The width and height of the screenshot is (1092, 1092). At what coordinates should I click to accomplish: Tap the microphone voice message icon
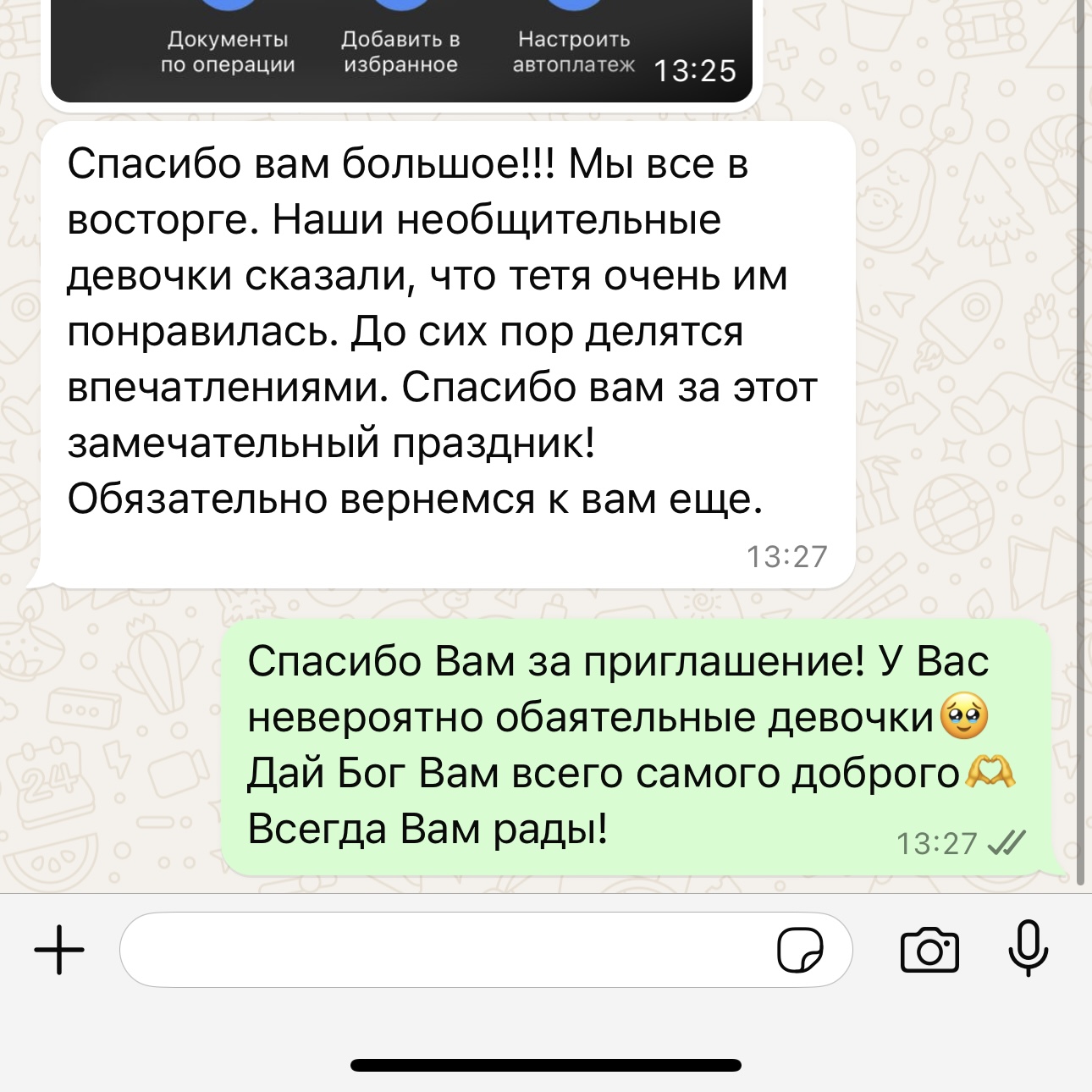pyautogui.click(x=1028, y=948)
